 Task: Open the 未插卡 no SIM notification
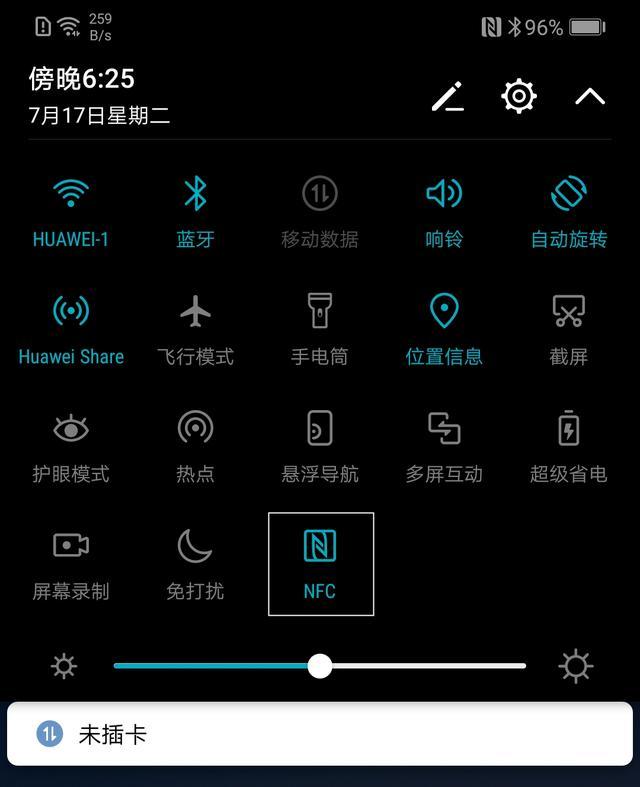coord(320,735)
